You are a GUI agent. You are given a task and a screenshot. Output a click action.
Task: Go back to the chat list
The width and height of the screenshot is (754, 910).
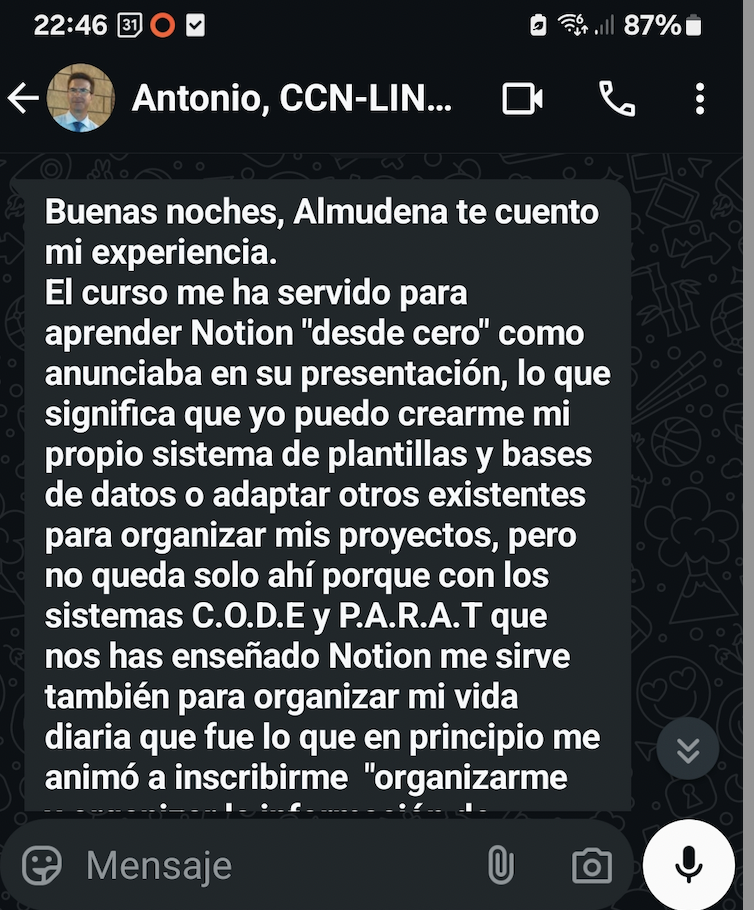point(22,98)
